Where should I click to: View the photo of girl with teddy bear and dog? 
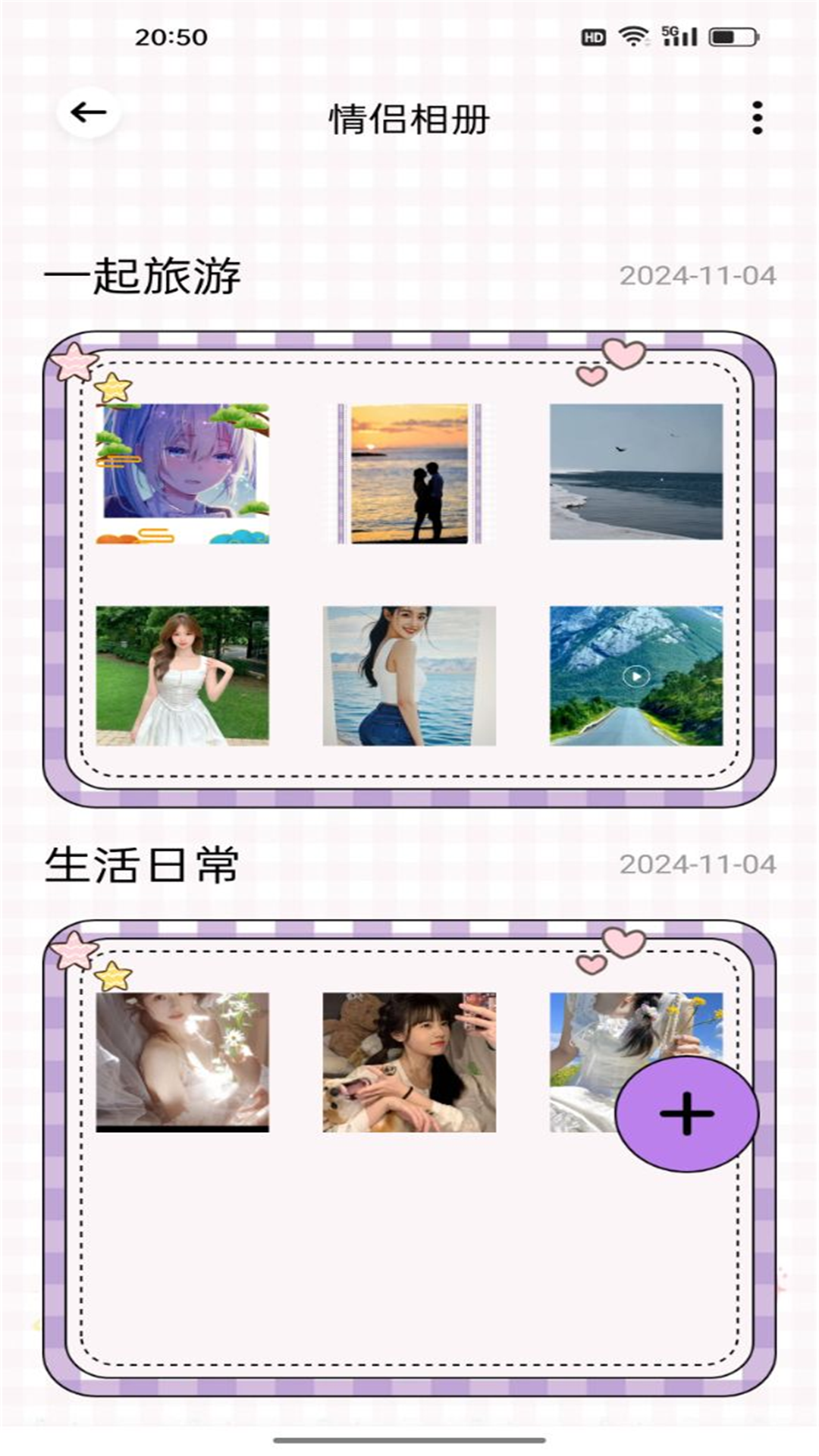click(409, 1062)
